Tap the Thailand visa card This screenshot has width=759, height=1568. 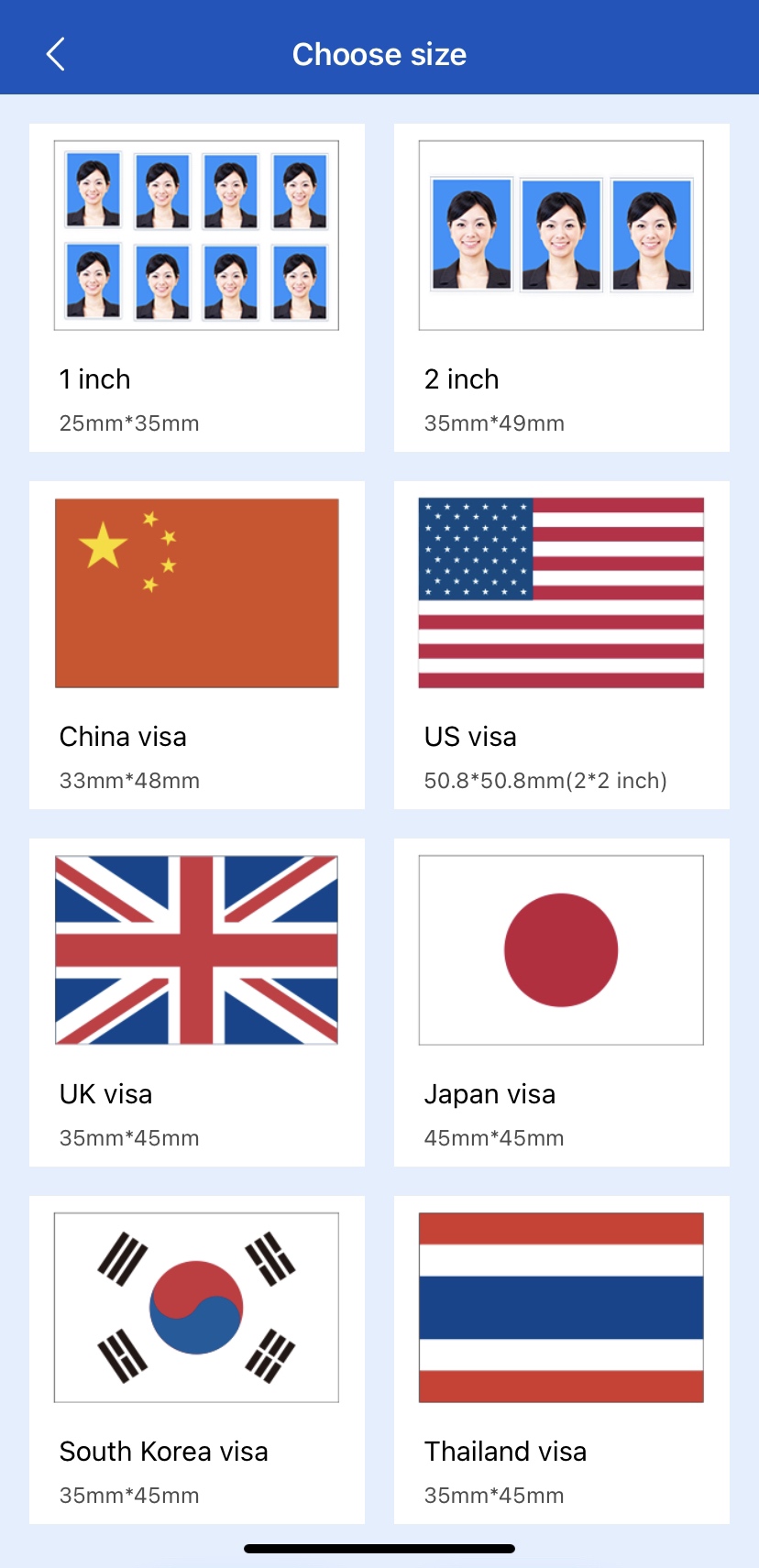tap(561, 1359)
